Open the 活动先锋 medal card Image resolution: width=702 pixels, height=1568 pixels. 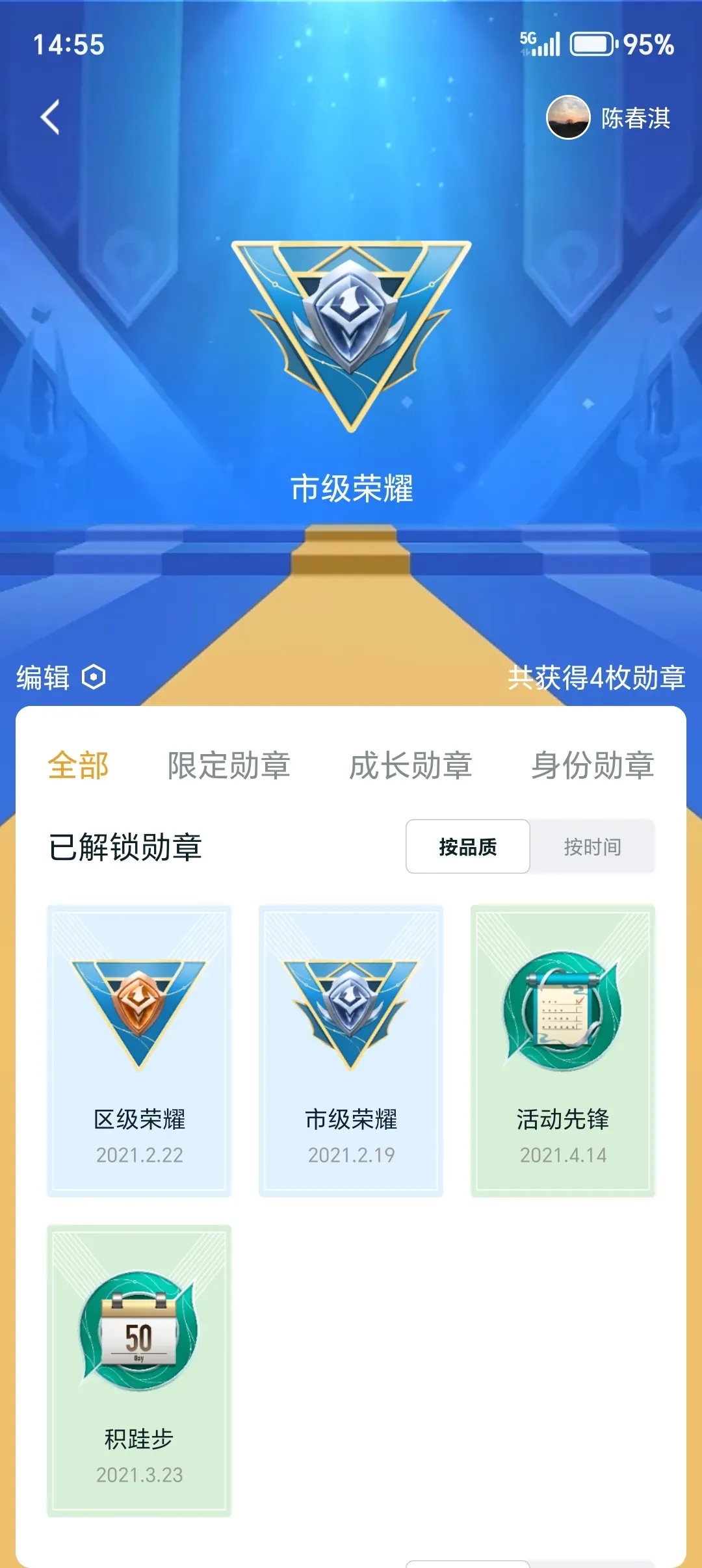pos(563,1051)
